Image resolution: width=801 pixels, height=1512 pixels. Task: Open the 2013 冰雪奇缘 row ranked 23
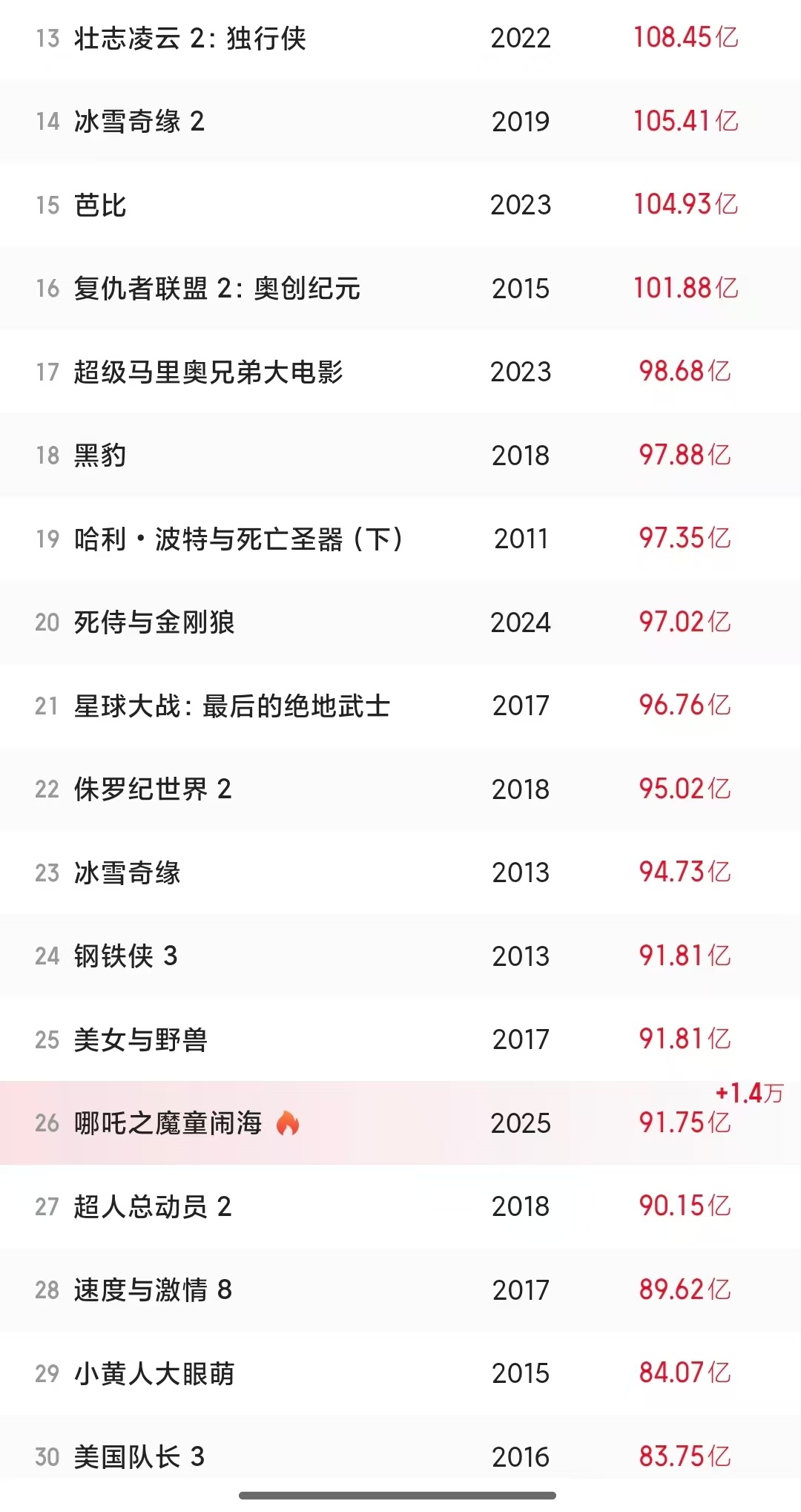point(400,872)
